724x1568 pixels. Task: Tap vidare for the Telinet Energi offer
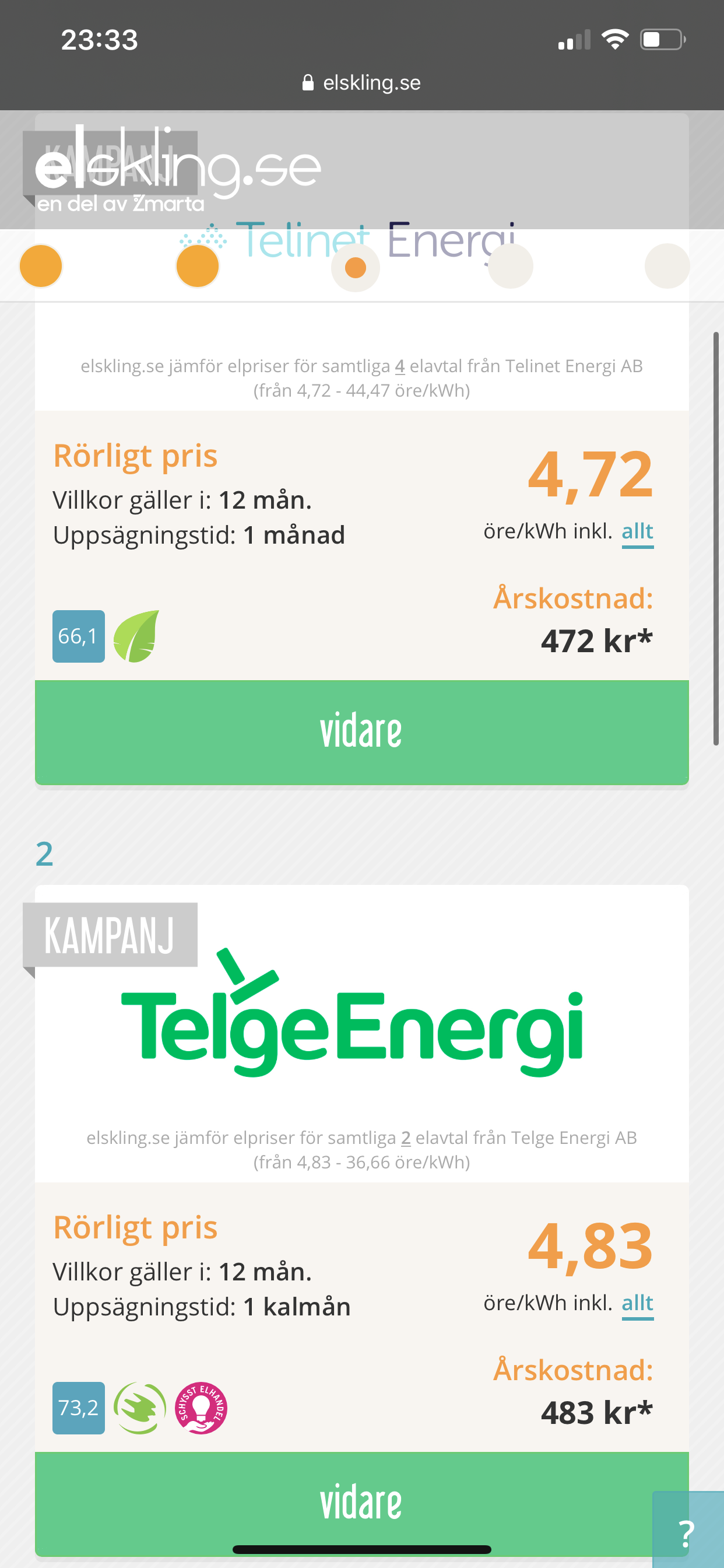[361, 731]
